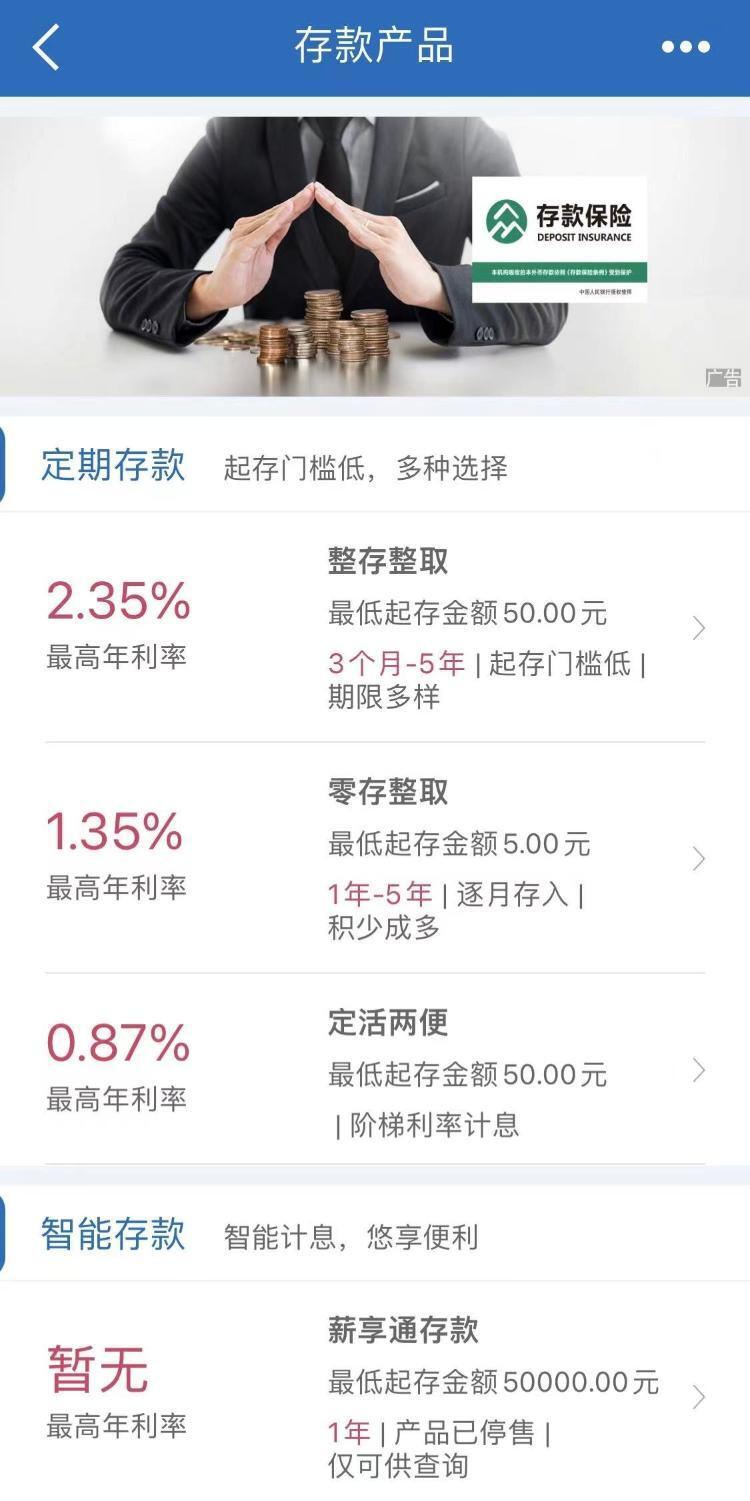
Task: Open the 存款保险 banner ad
Action: (x=374, y=256)
